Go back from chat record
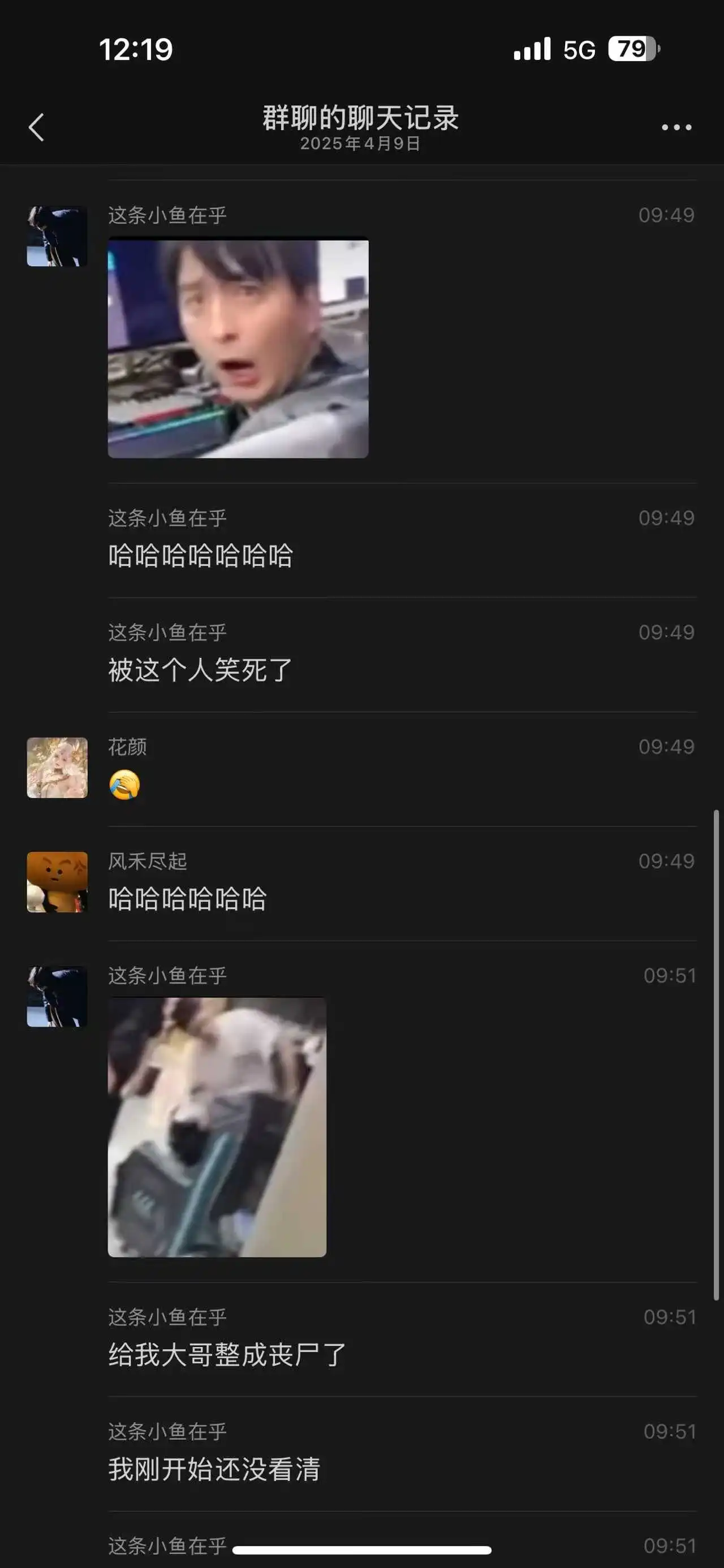724x1568 pixels. tap(37, 127)
